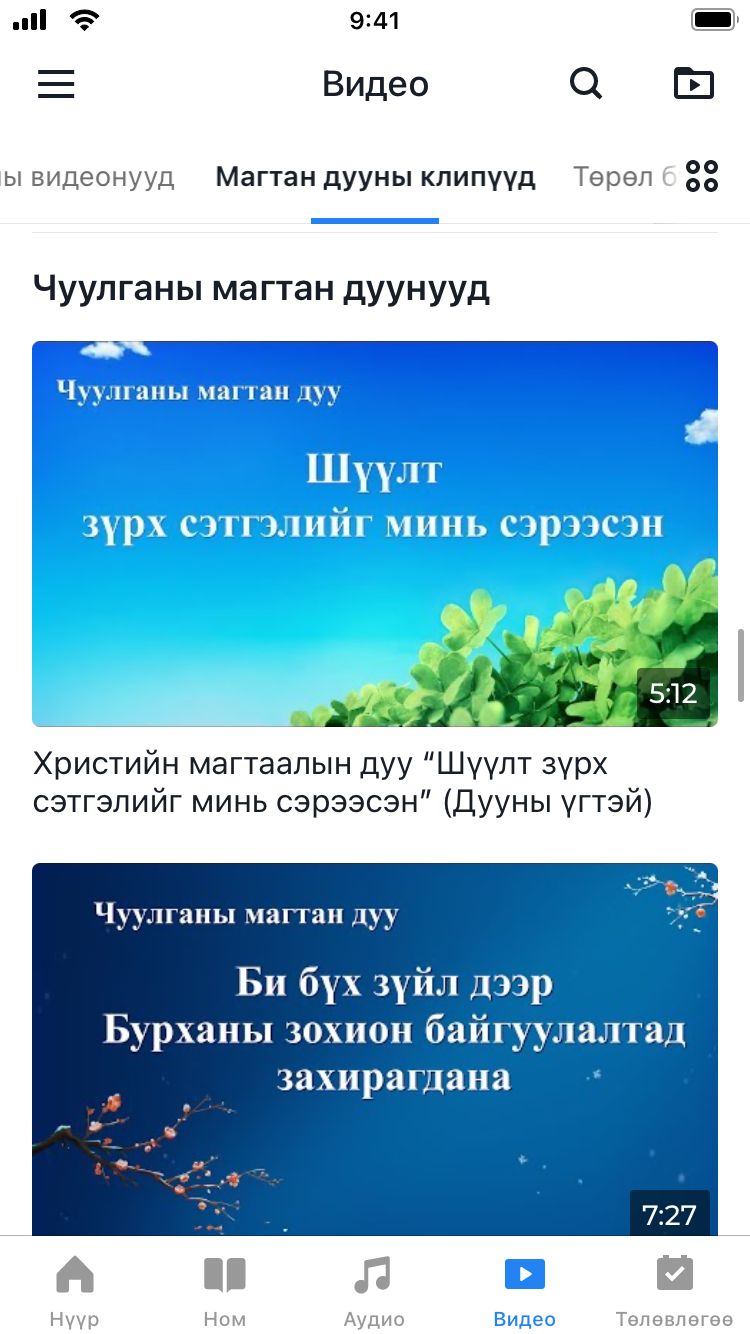Play the Шүүлт зүрх сэтгэлийг минь сэрээсэн video
Screen dimensions: 750x1334
375,533
